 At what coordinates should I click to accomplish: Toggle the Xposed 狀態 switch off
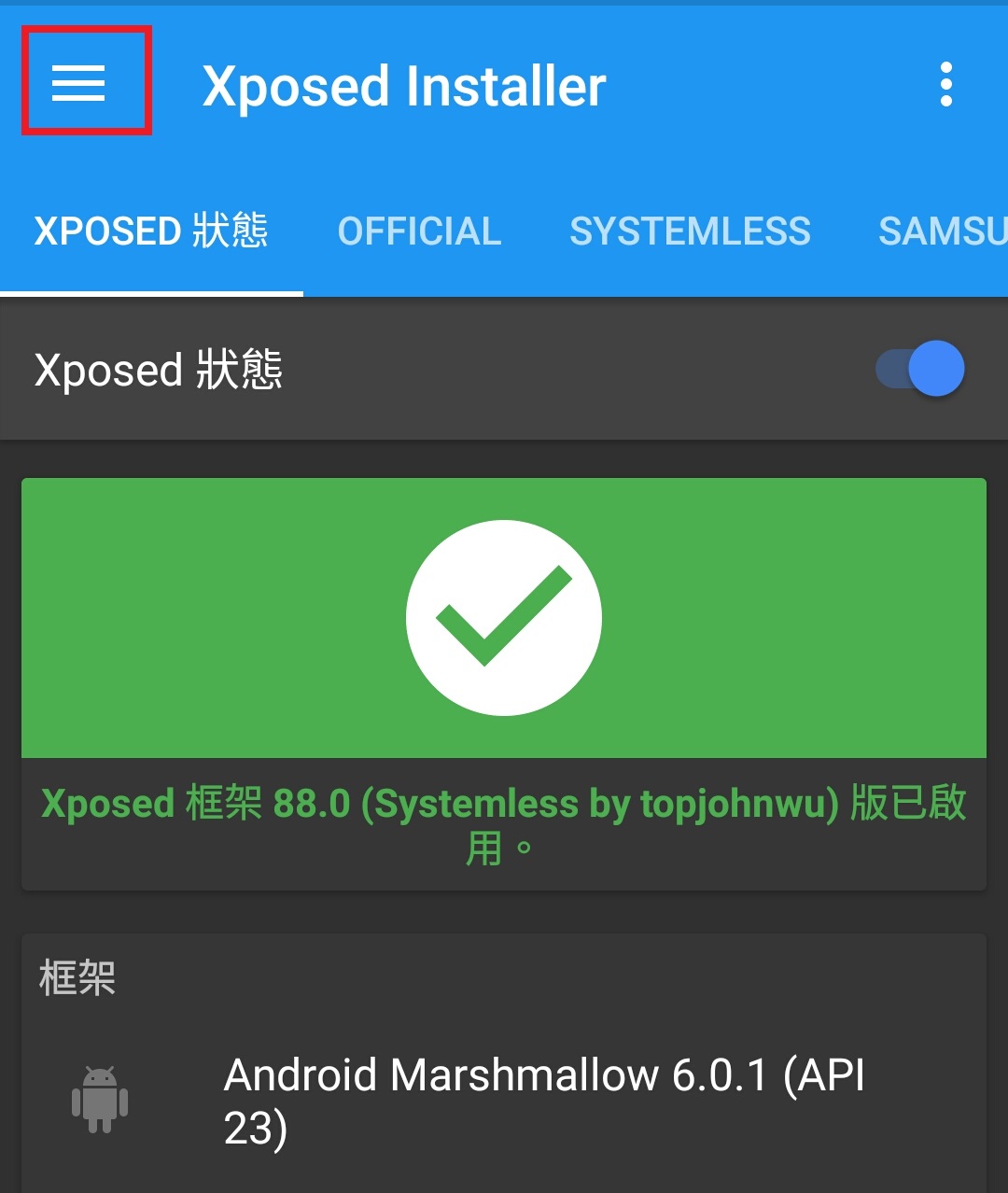pos(920,369)
